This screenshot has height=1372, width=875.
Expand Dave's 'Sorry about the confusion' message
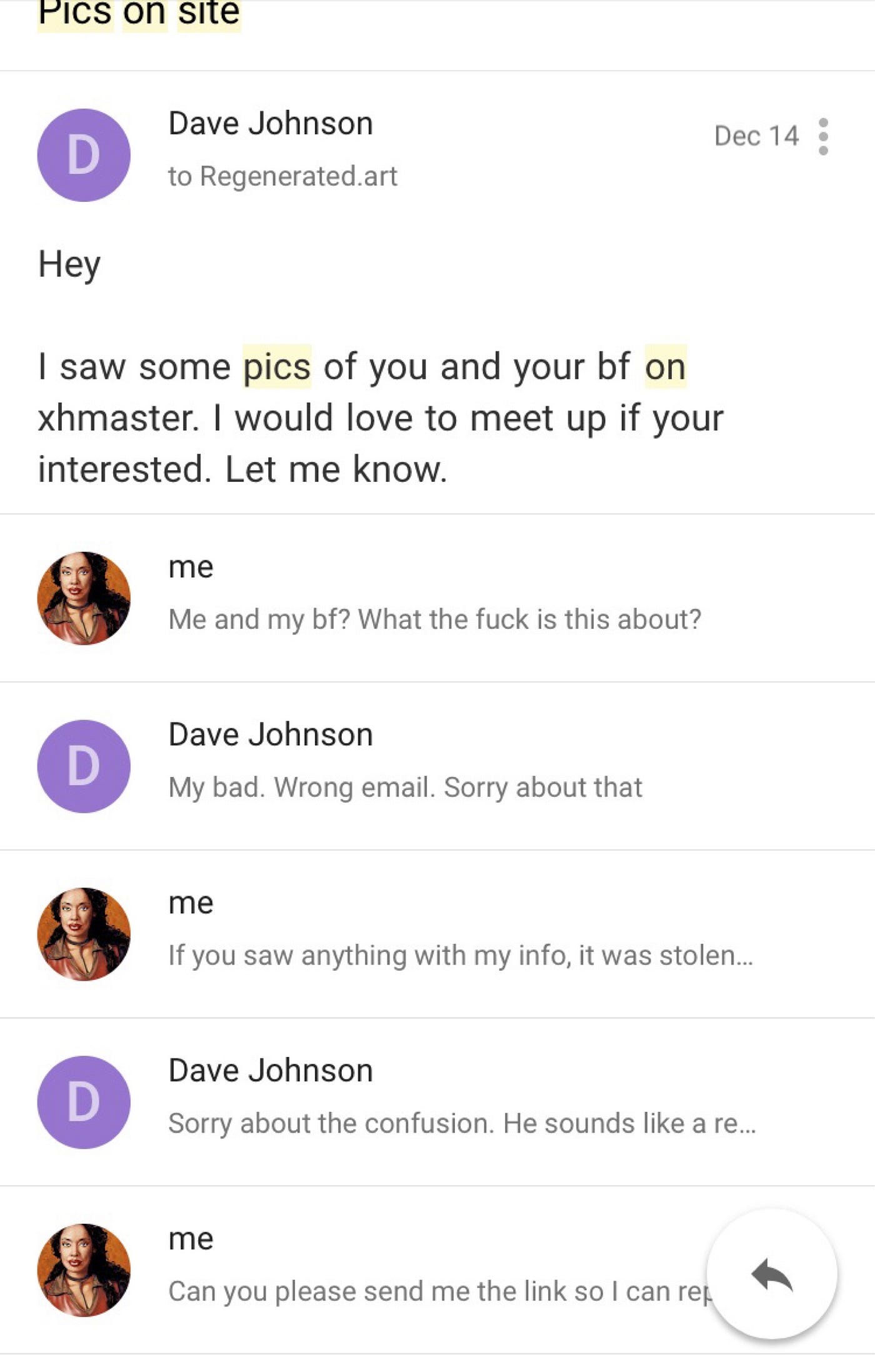[461, 1123]
